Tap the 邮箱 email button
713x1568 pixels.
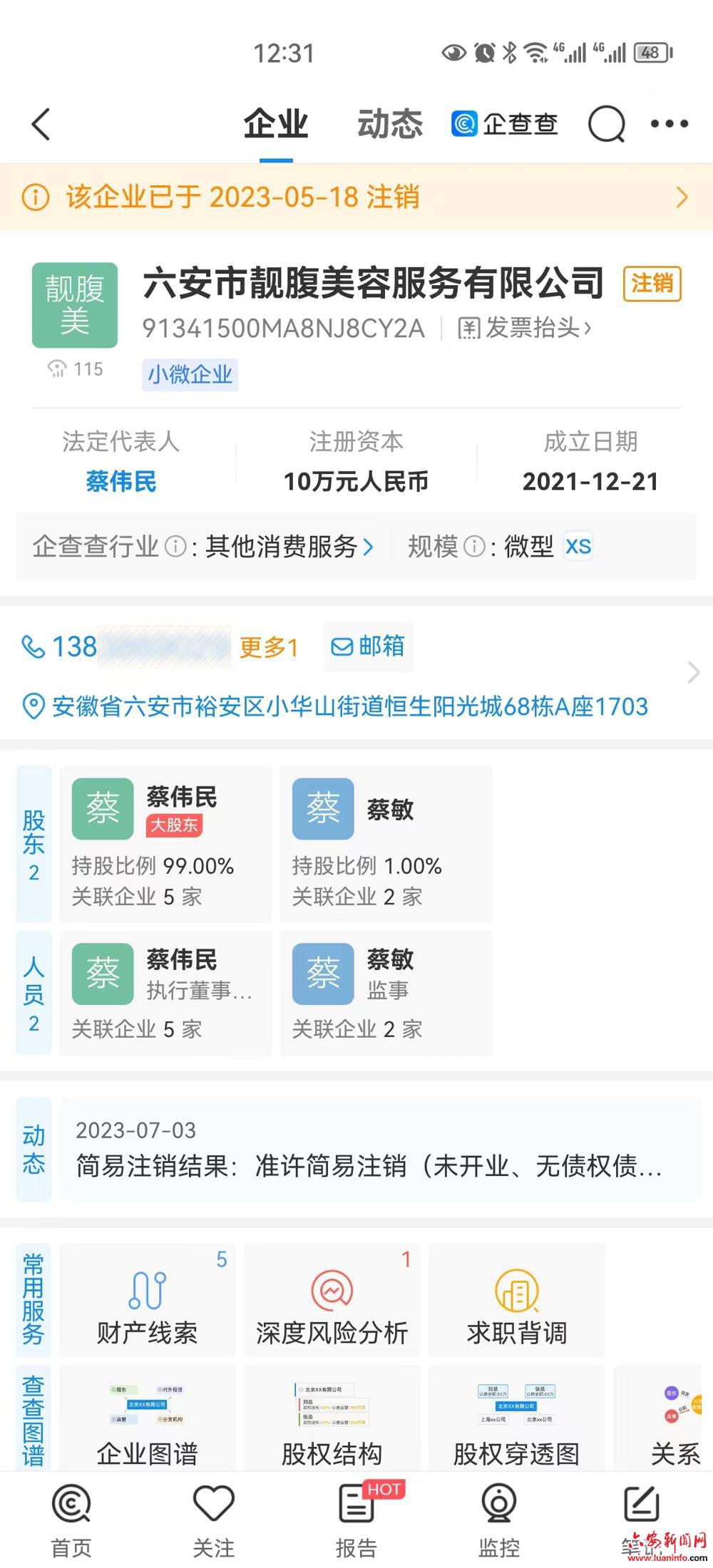pos(367,646)
